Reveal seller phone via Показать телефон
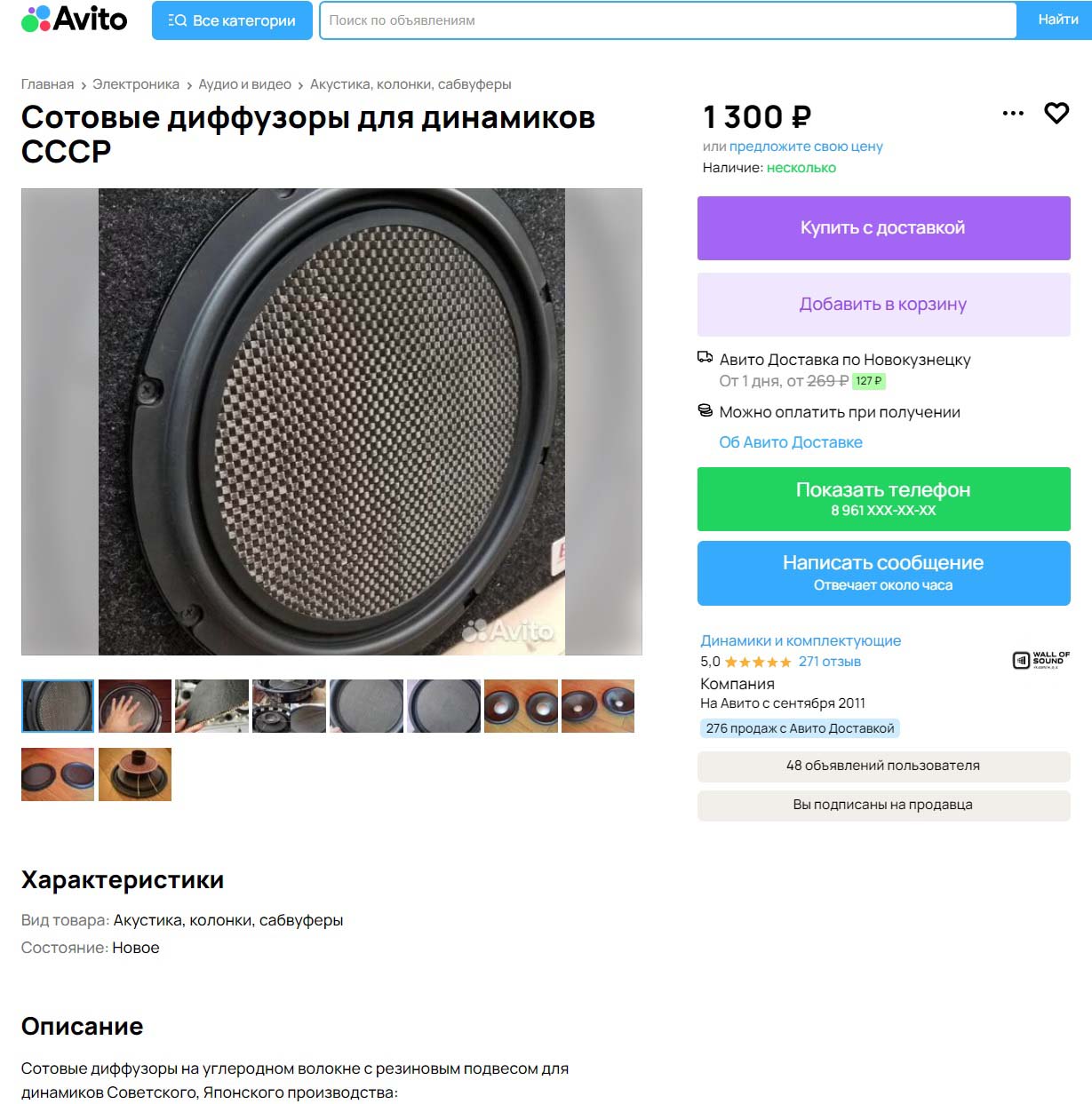 click(882, 498)
